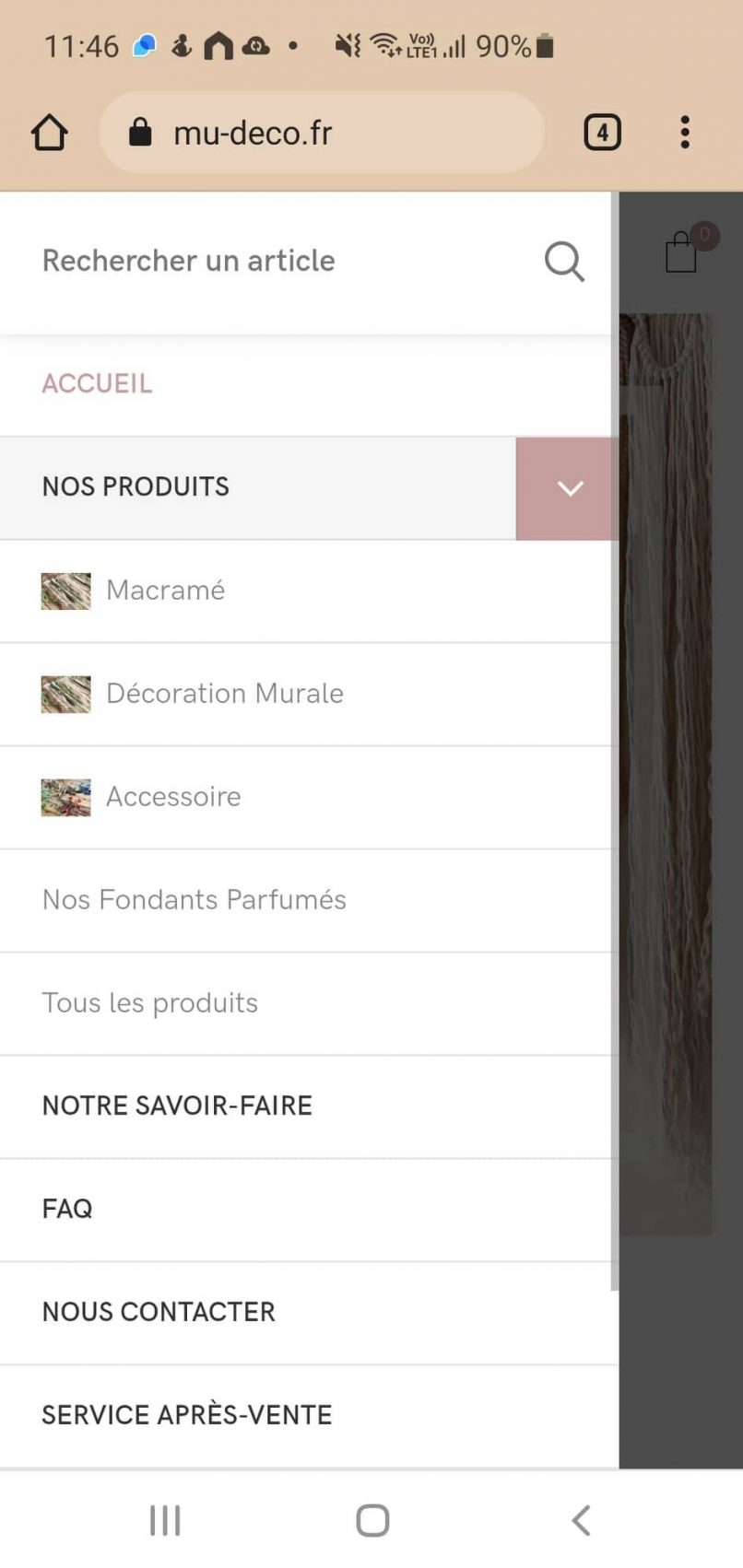Viewport: 743px width, 1568px height.
Task: Go to Accueil
Action: pyautogui.click(x=98, y=383)
